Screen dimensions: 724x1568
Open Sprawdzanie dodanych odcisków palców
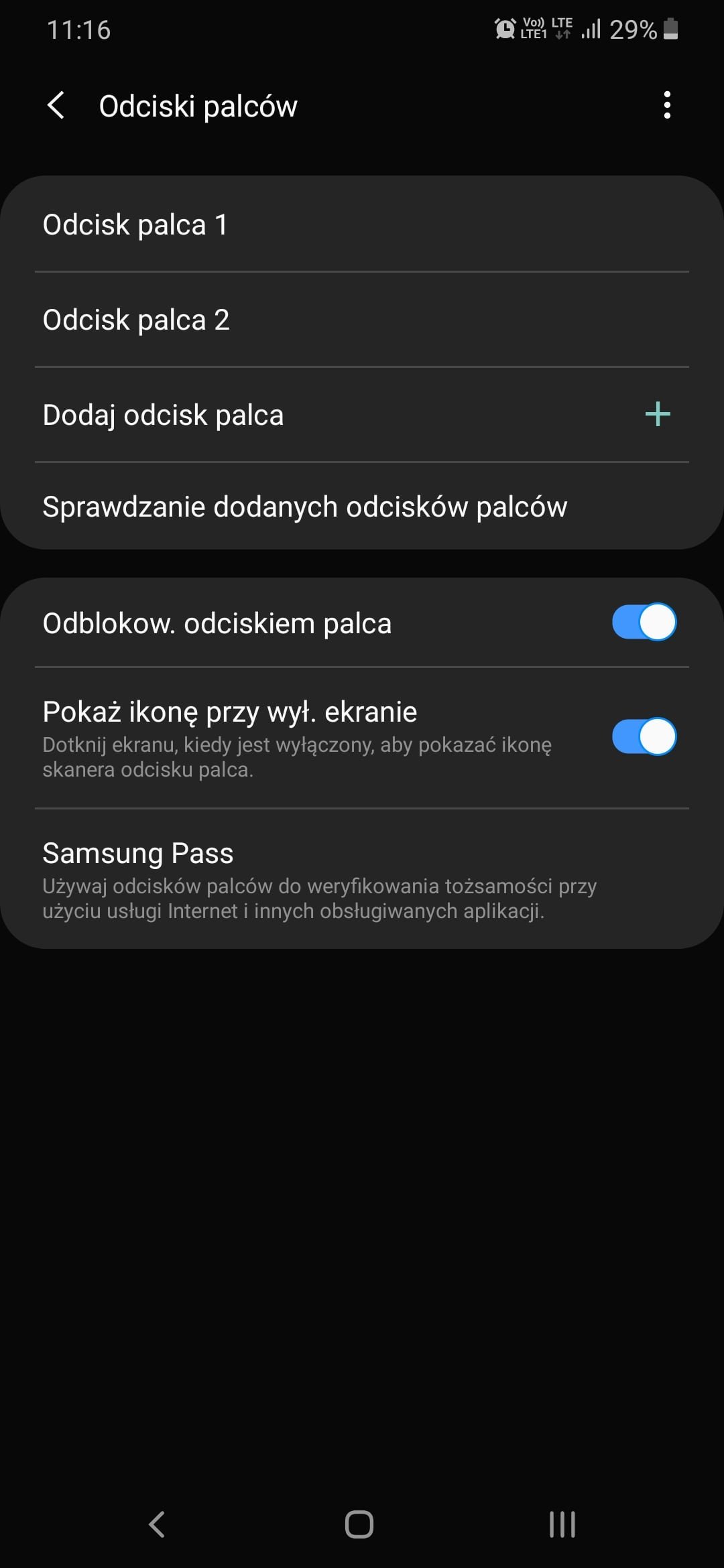click(362, 507)
